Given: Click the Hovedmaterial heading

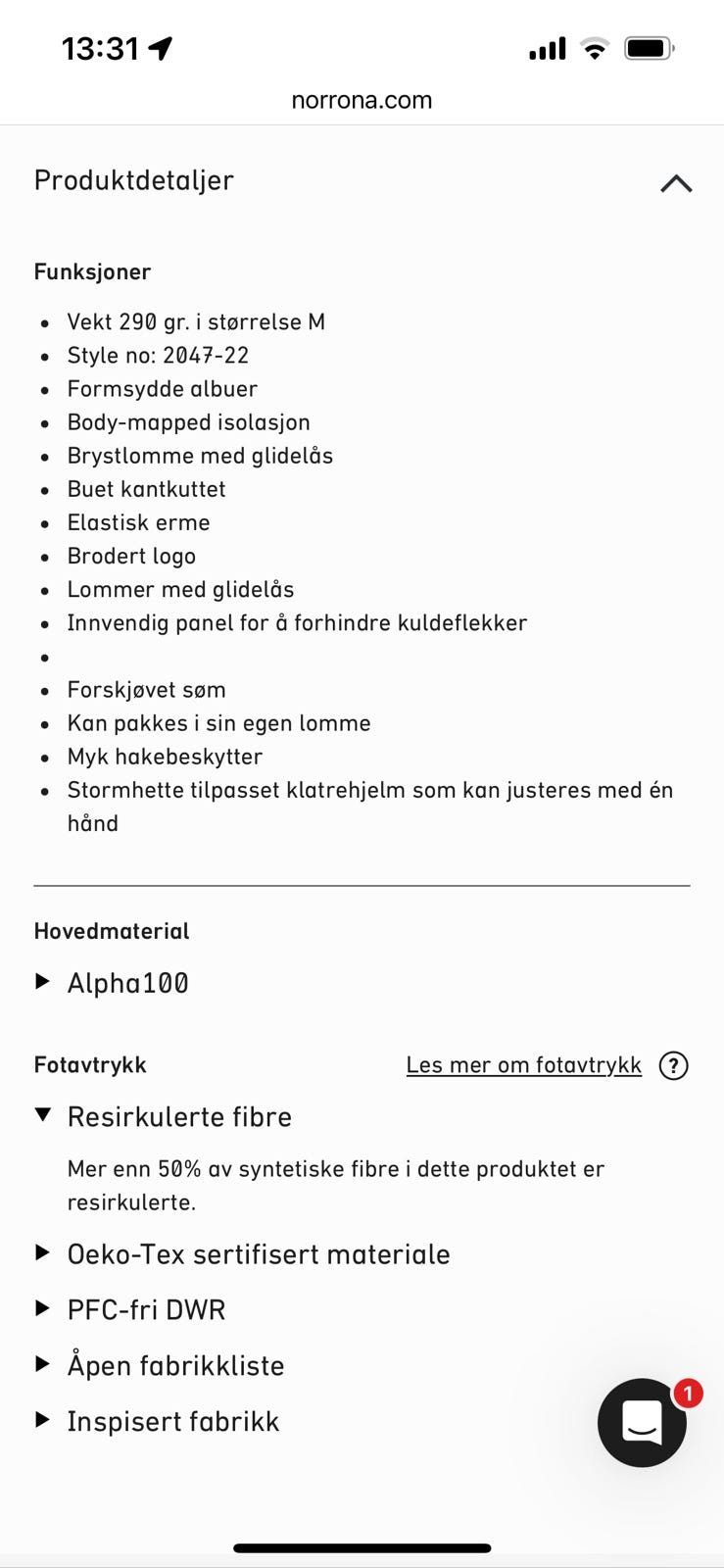Looking at the screenshot, I should [111, 931].
